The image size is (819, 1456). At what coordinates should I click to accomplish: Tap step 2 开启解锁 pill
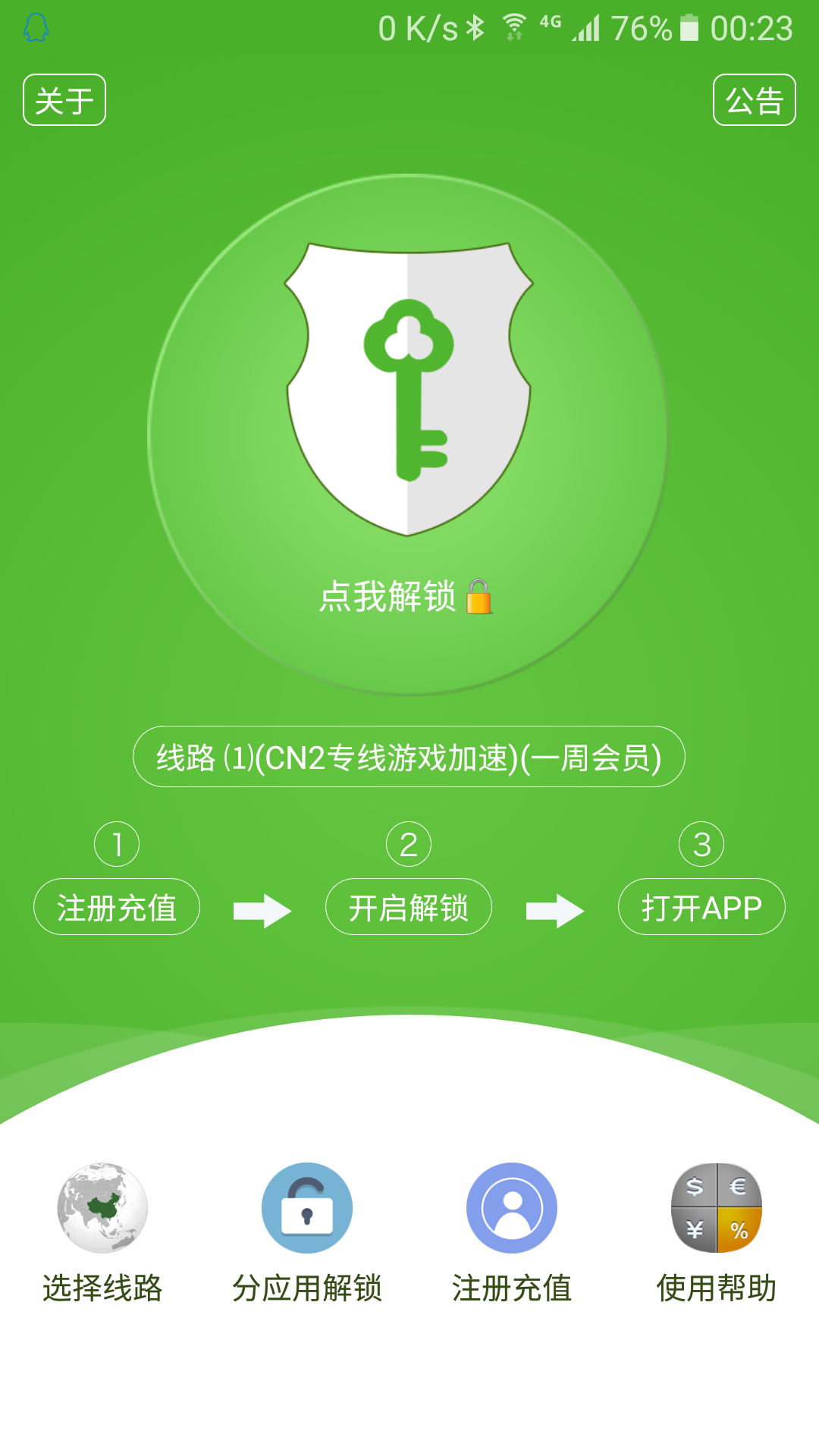coord(409,907)
